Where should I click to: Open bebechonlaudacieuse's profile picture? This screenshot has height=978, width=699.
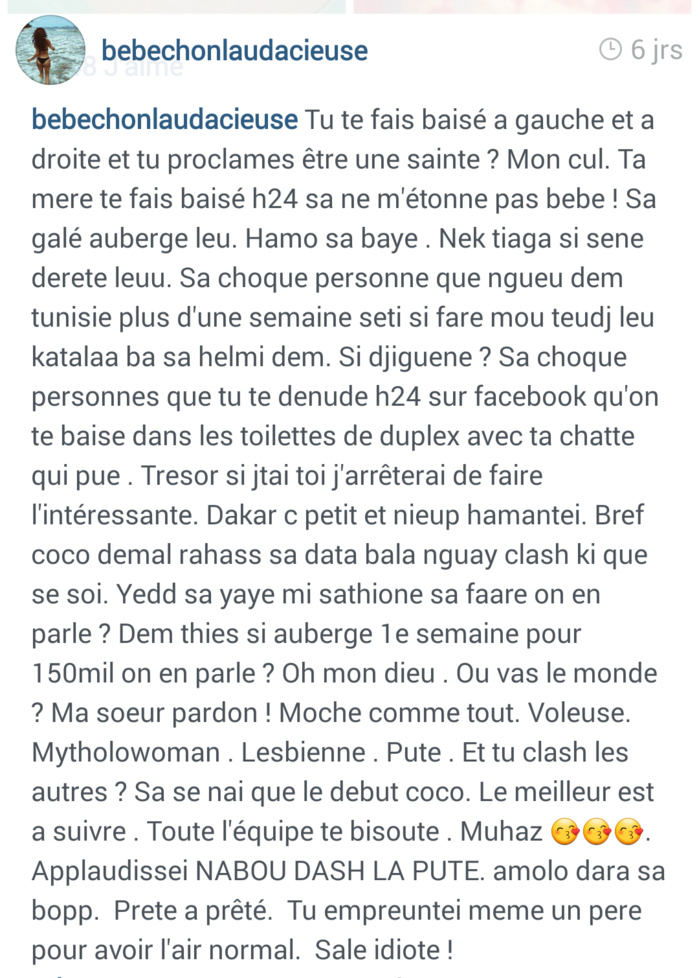49,50
